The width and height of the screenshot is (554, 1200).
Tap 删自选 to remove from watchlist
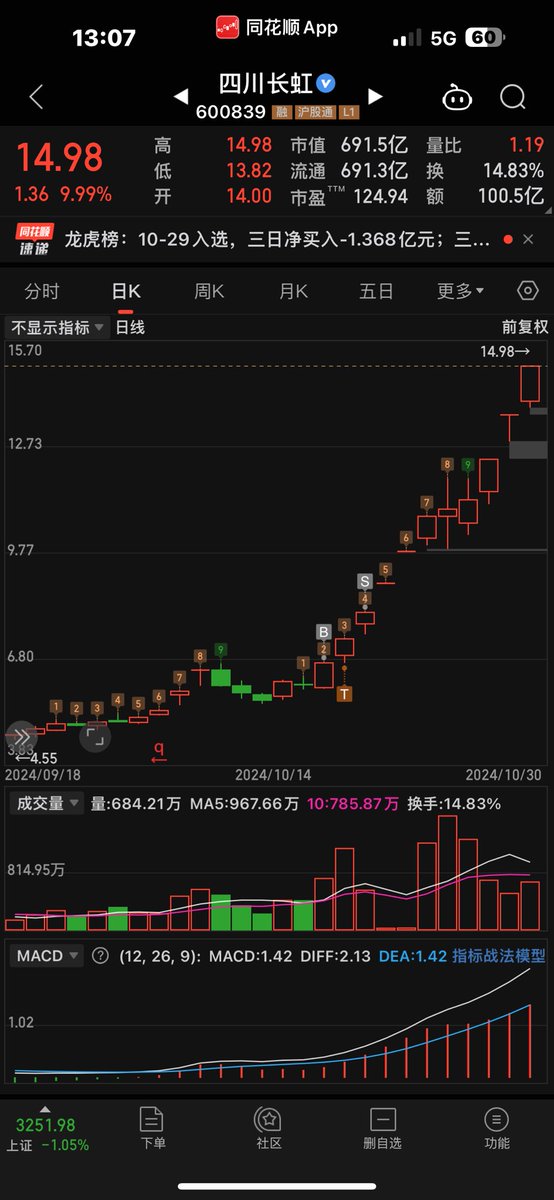382,1129
